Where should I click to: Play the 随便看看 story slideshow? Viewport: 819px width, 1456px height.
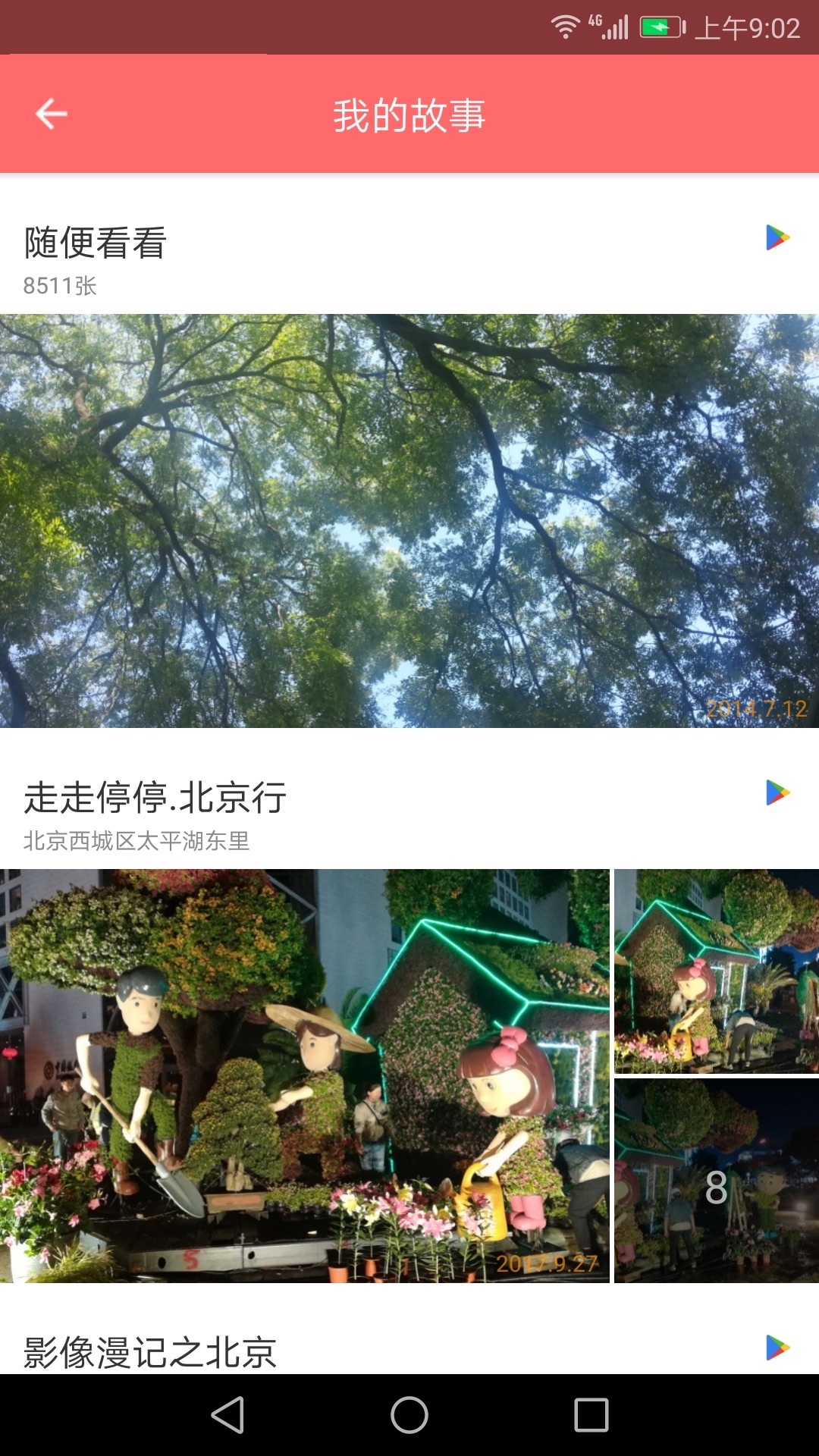(x=777, y=238)
